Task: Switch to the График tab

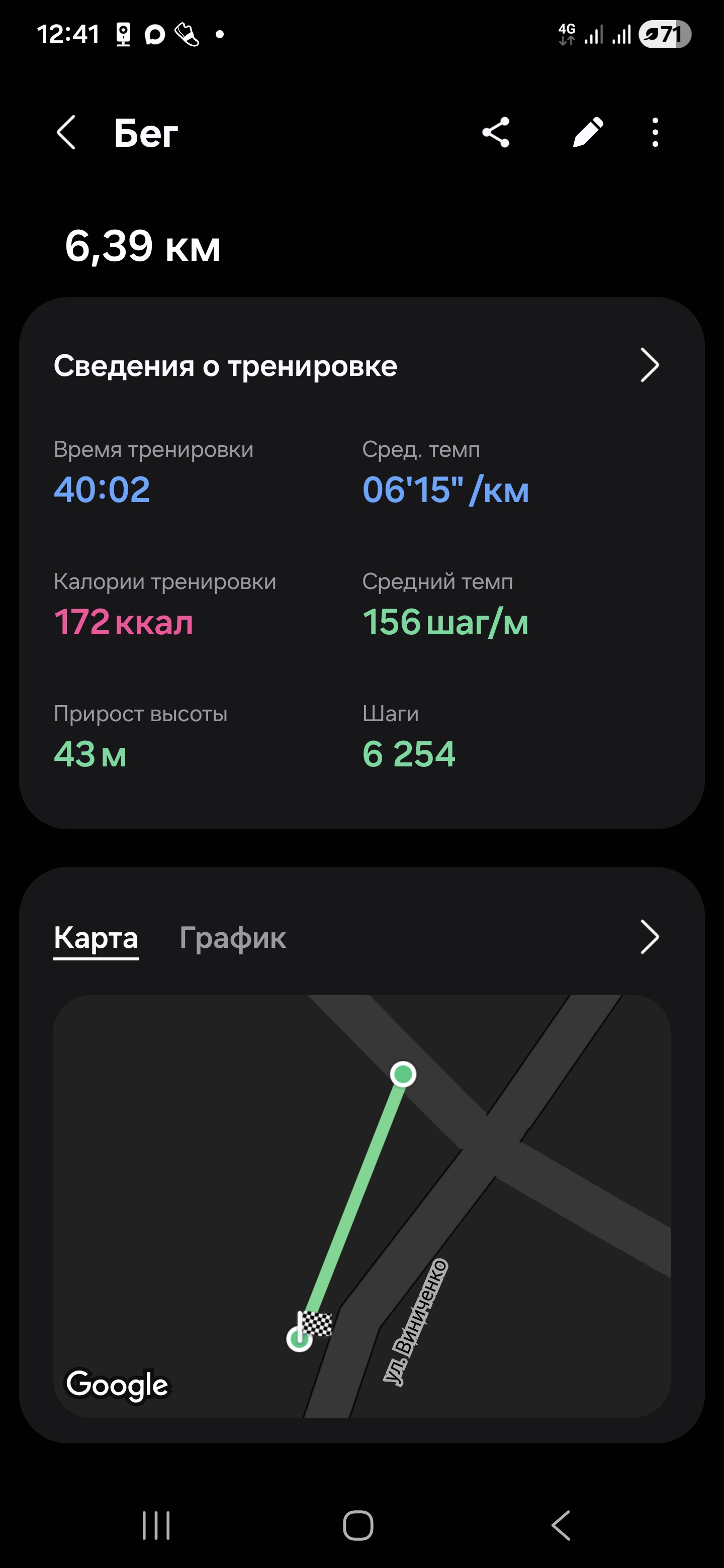Action: 233,937
